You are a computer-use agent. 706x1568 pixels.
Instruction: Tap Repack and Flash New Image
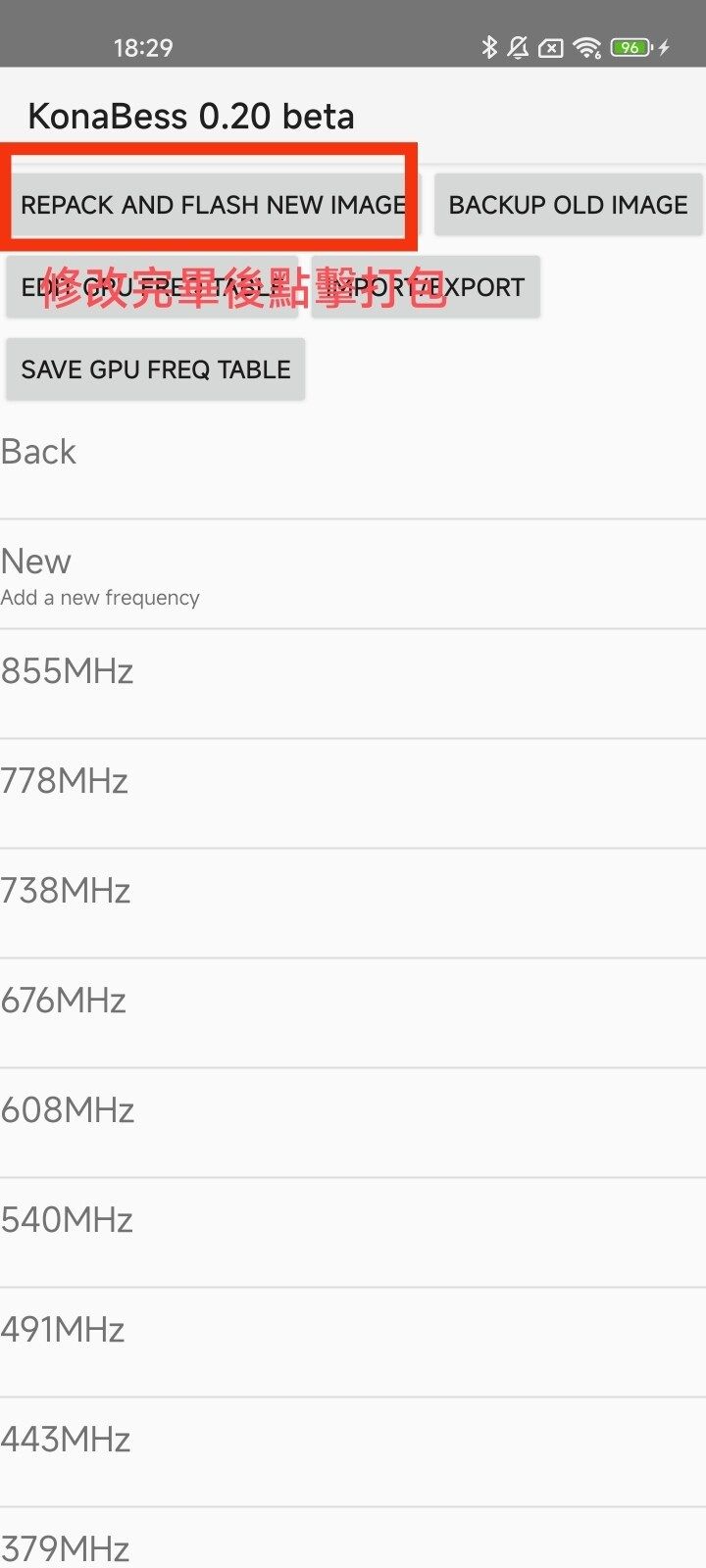213,204
